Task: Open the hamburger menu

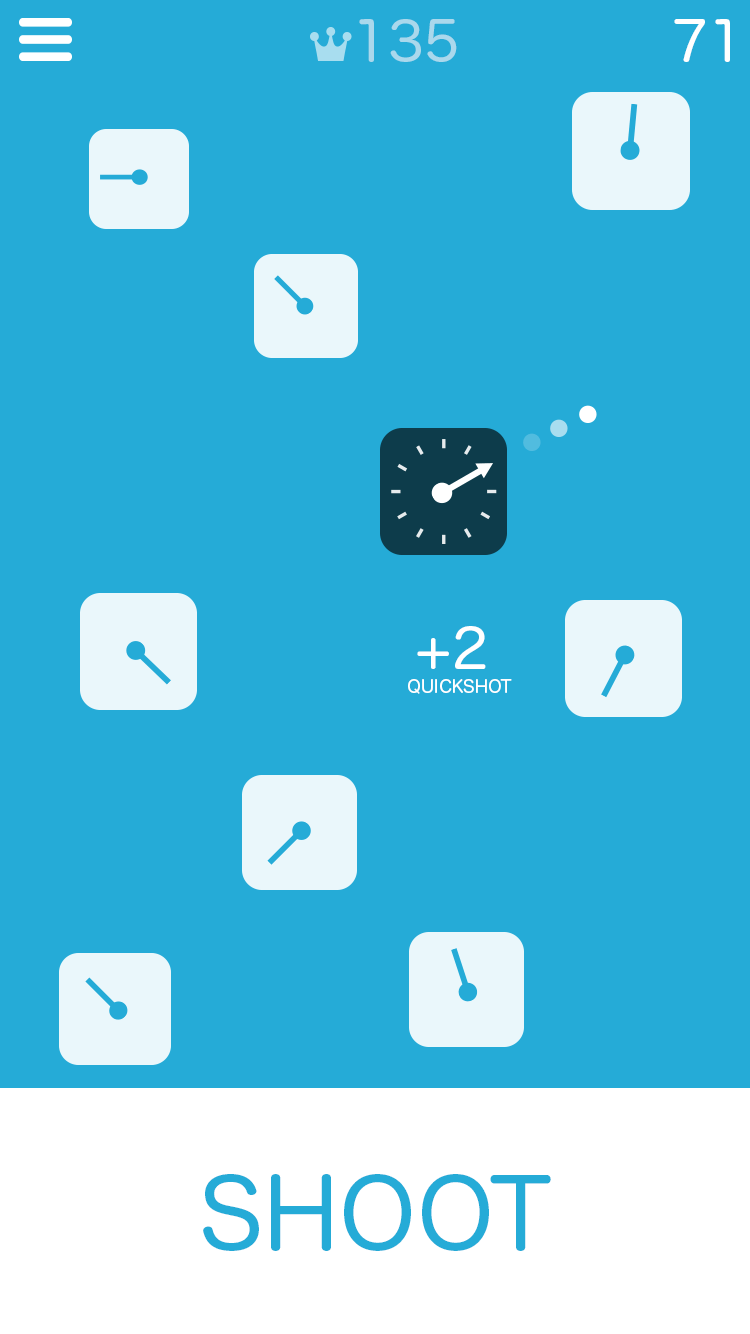Action: 44,40
